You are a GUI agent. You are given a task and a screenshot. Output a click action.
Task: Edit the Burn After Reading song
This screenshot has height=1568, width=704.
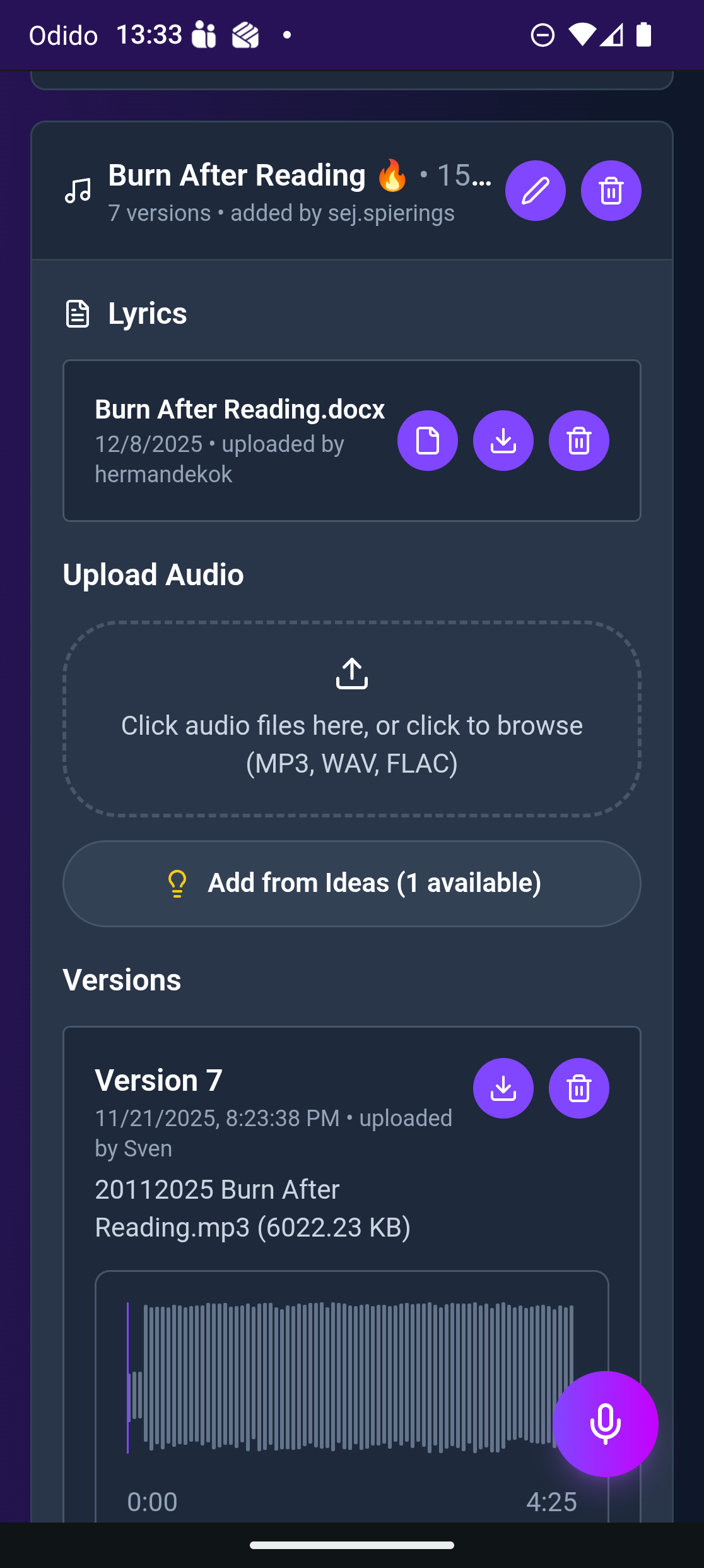pos(535,191)
